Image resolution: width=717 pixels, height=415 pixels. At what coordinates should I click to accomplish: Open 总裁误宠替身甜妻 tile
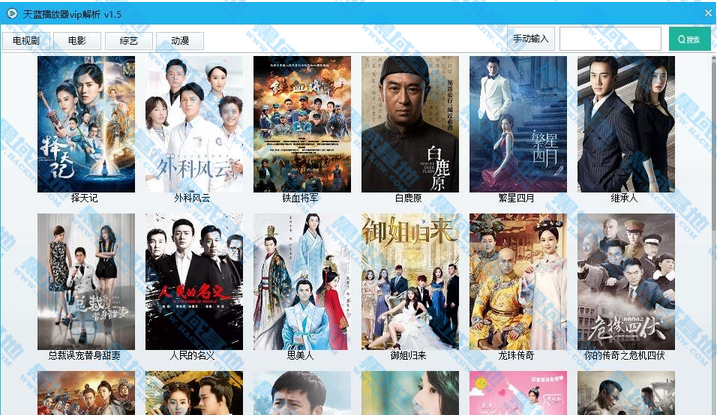(x=86, y=281)
